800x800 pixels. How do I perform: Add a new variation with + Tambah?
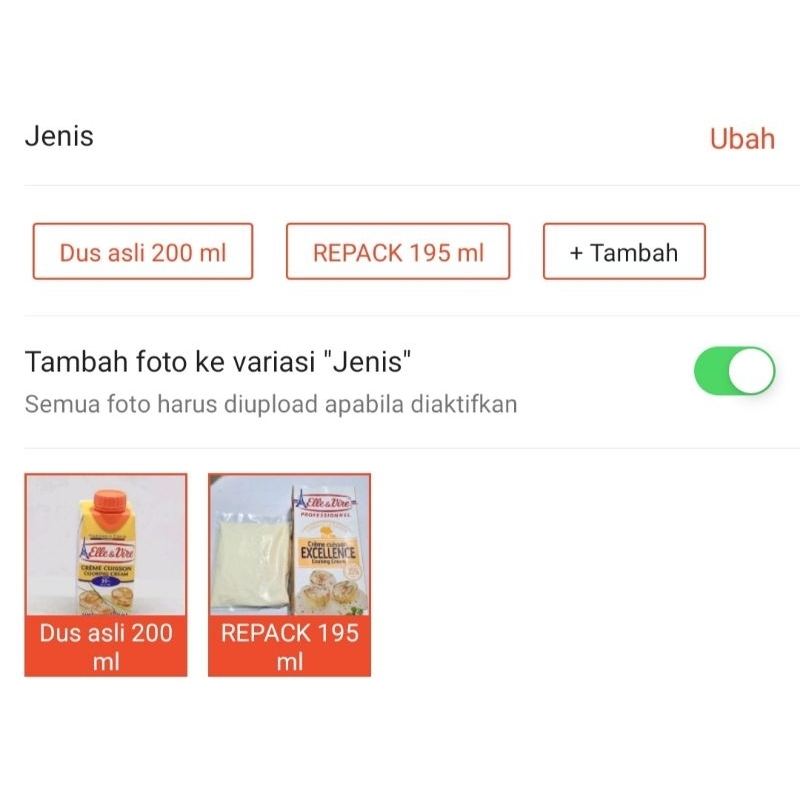624,252
